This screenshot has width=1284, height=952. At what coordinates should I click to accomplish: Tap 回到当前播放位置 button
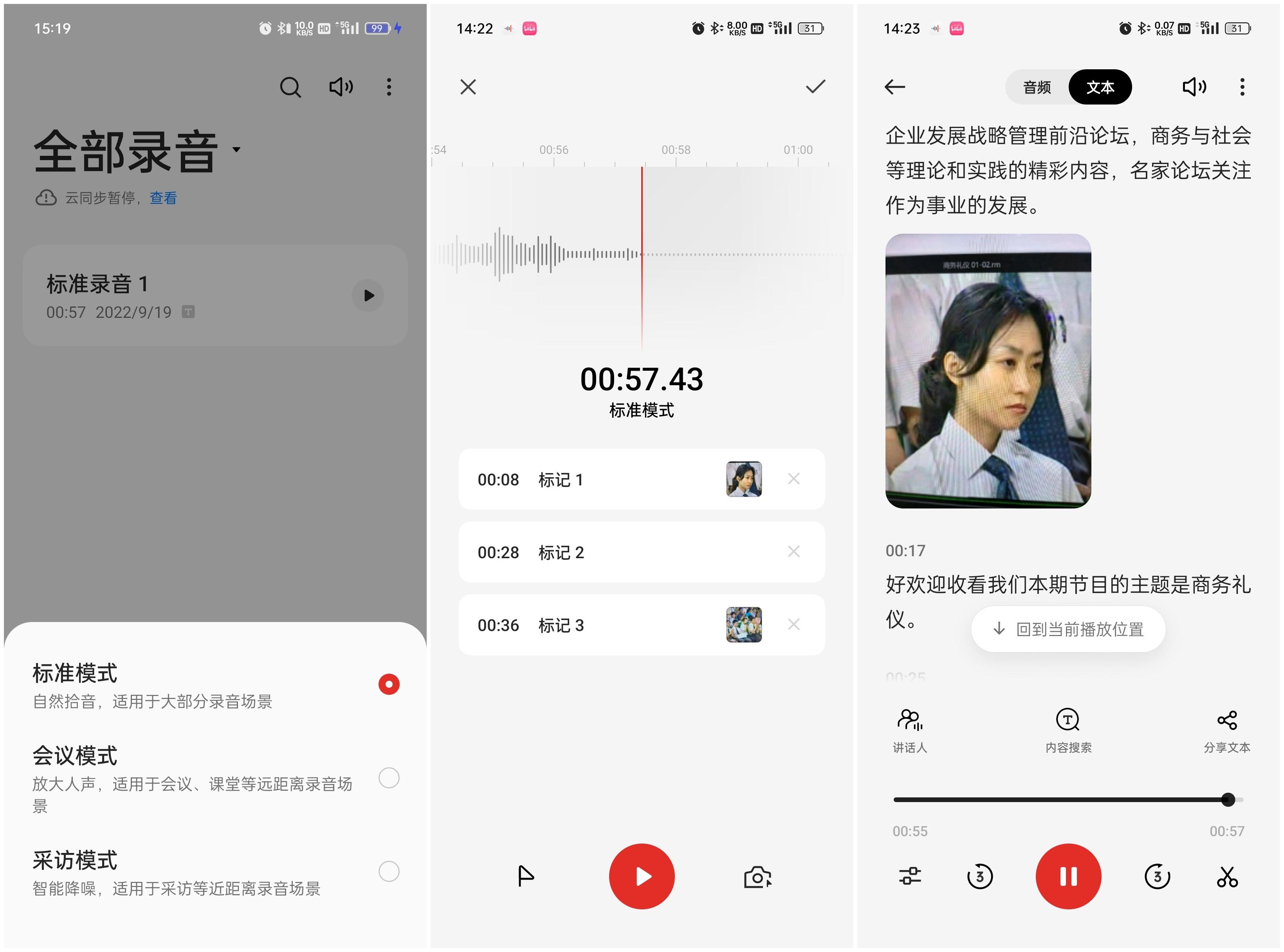[x=1068, y=629]
